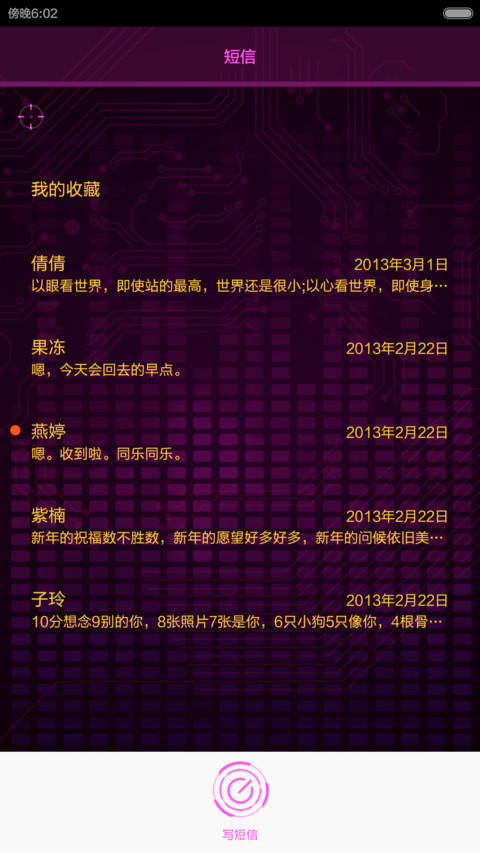Open 紫楠's new year greeting thread
Screen dimensions: 480x853
240,527
